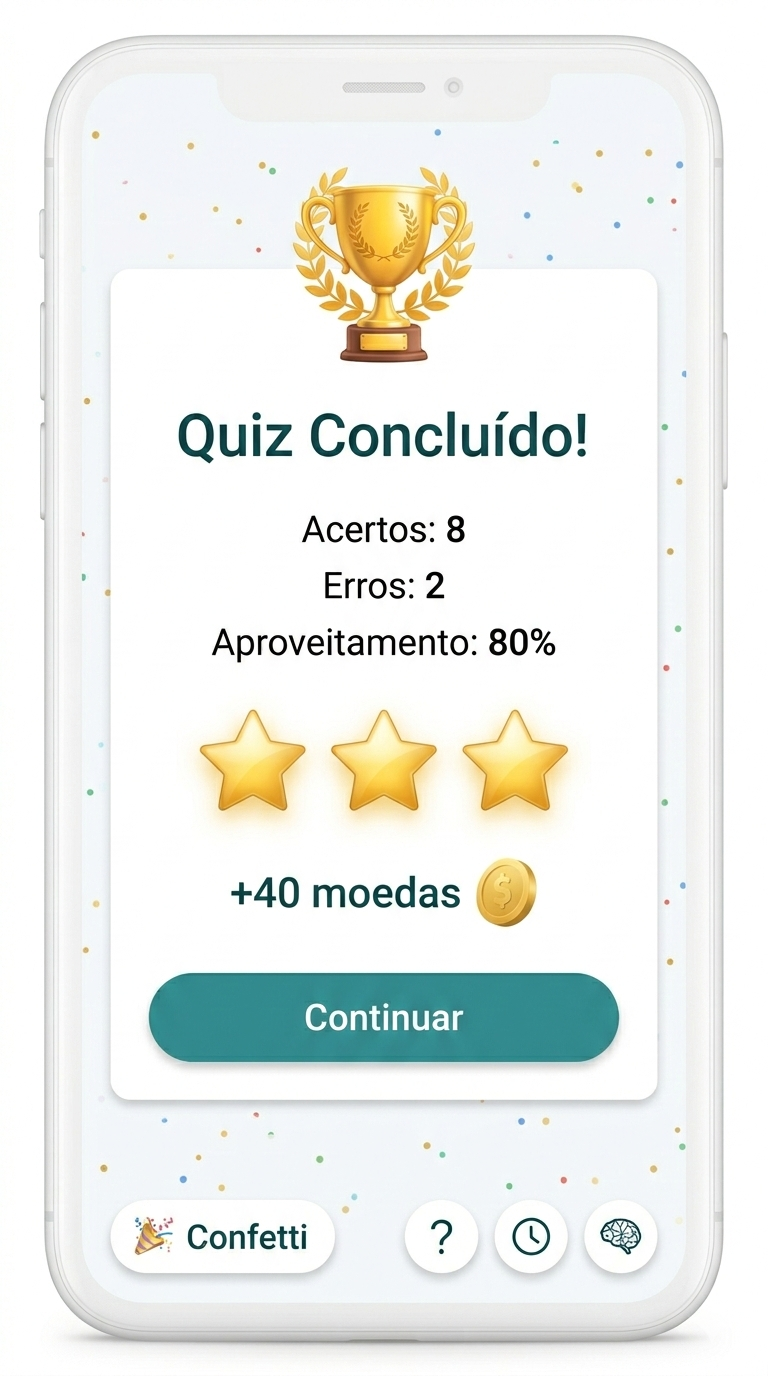Open help via the question mark icon
This screenshot has height=1376, width=768.
441,1237
